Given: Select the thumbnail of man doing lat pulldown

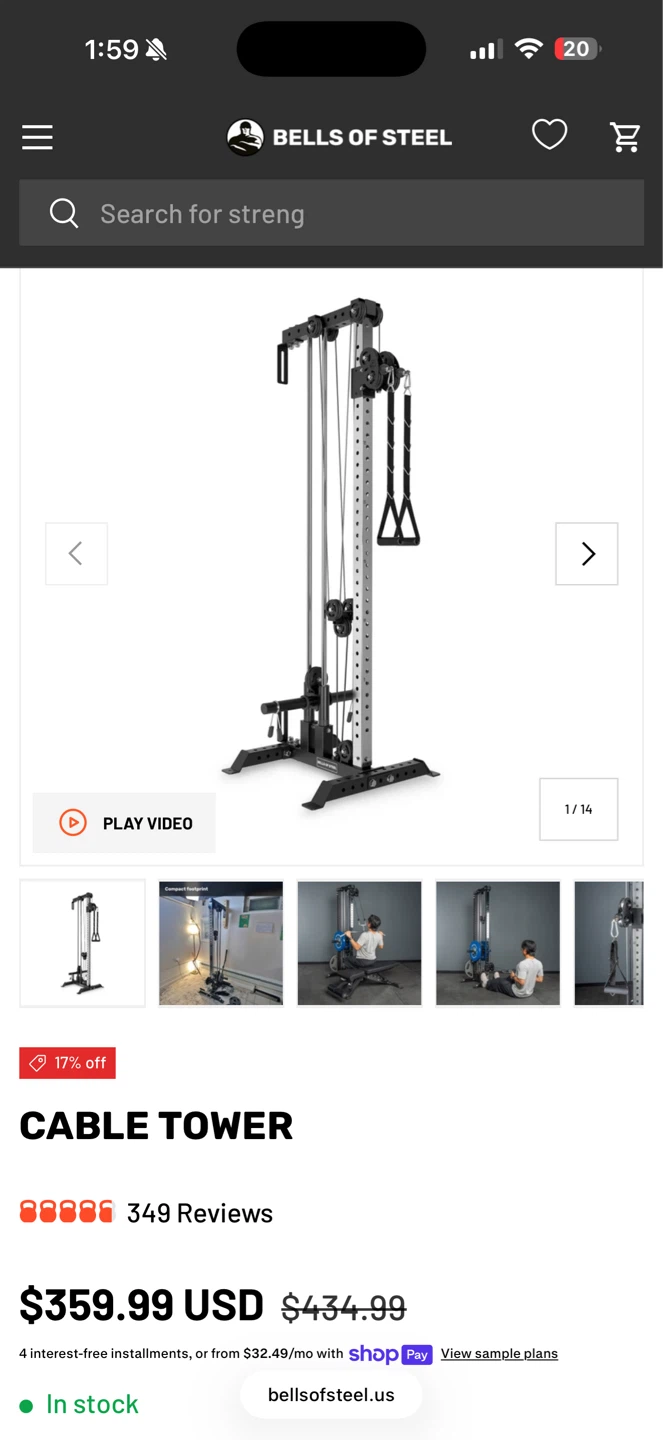Looking at the screenshot, I should point(359,943).
